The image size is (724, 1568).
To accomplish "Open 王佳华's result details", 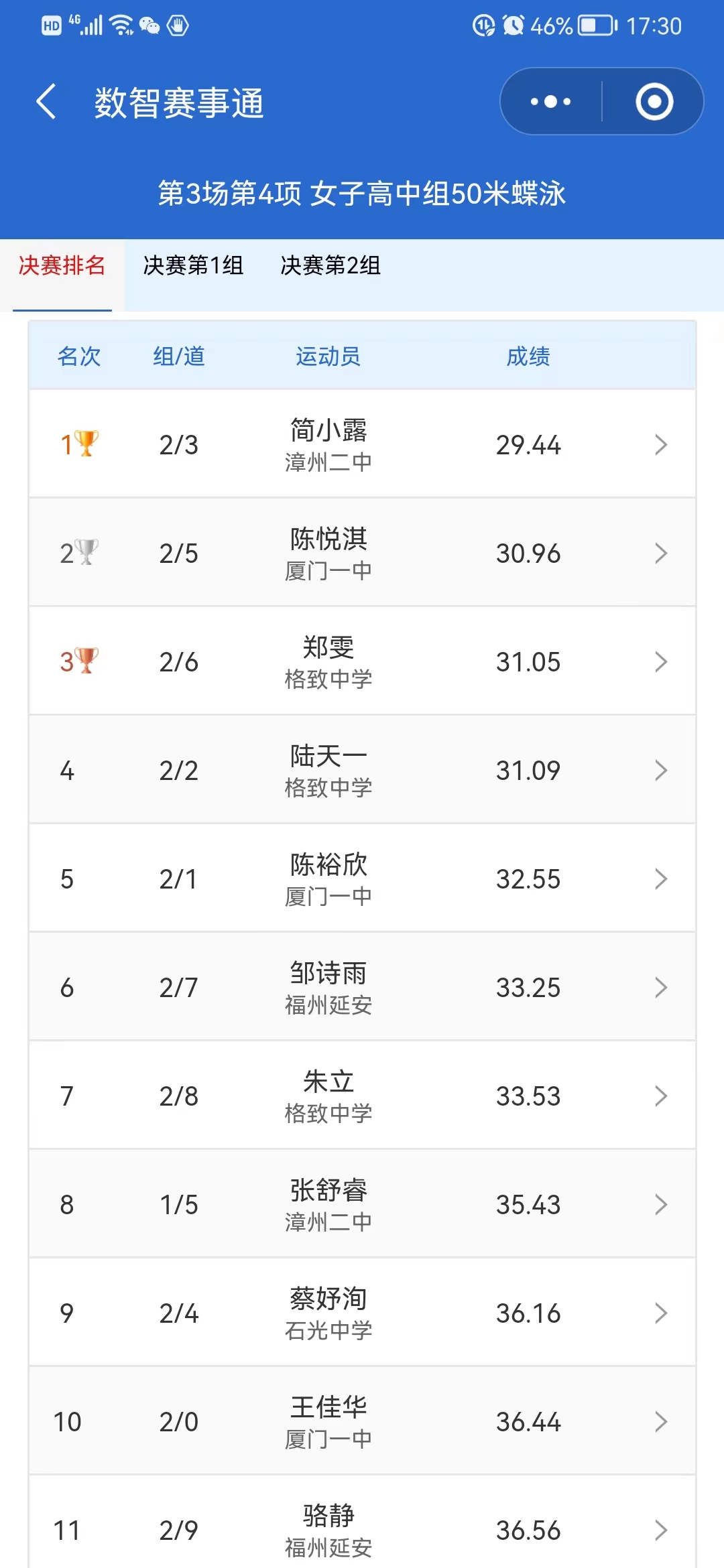I will pyautogui.click(x=362, y=1421).
